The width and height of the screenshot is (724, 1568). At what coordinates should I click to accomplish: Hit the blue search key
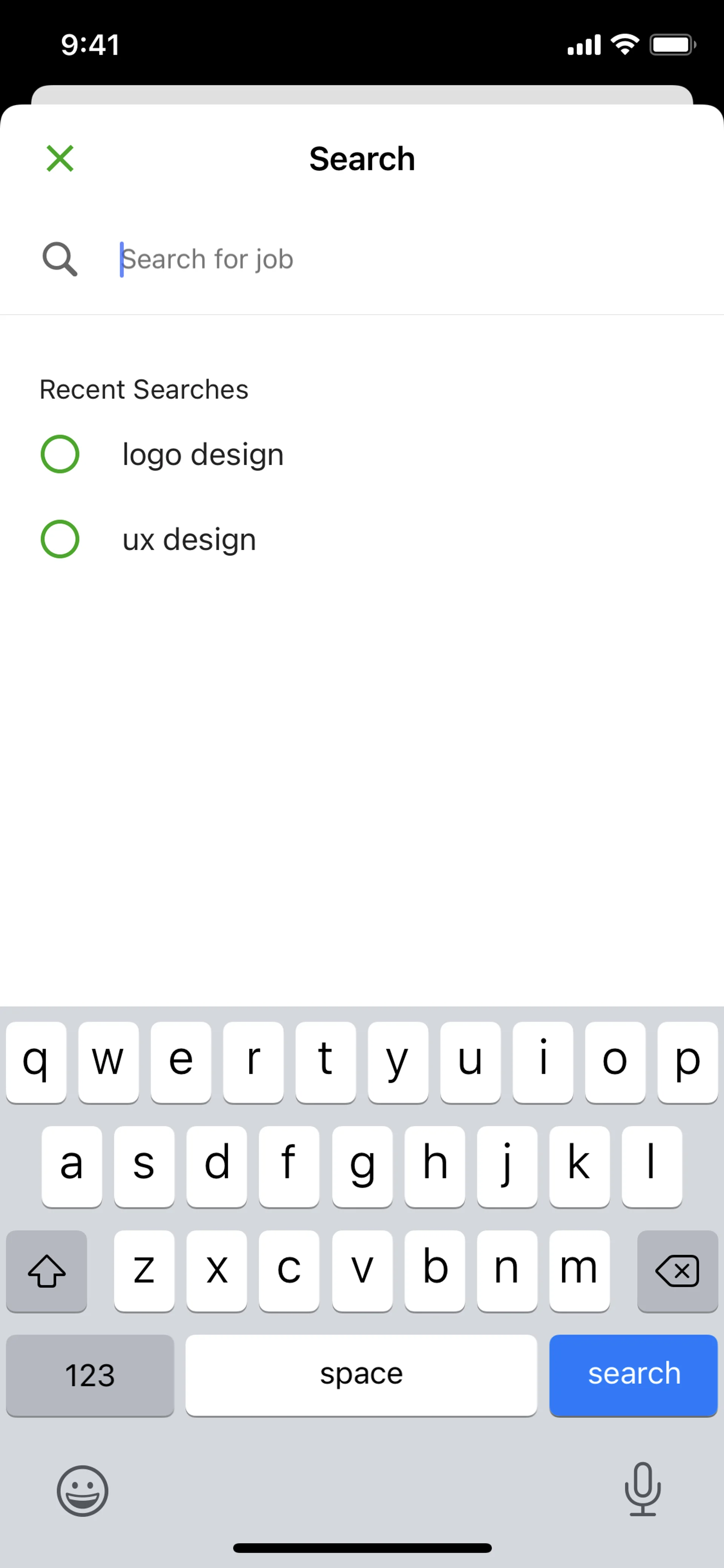click(x=633, y=1375)
